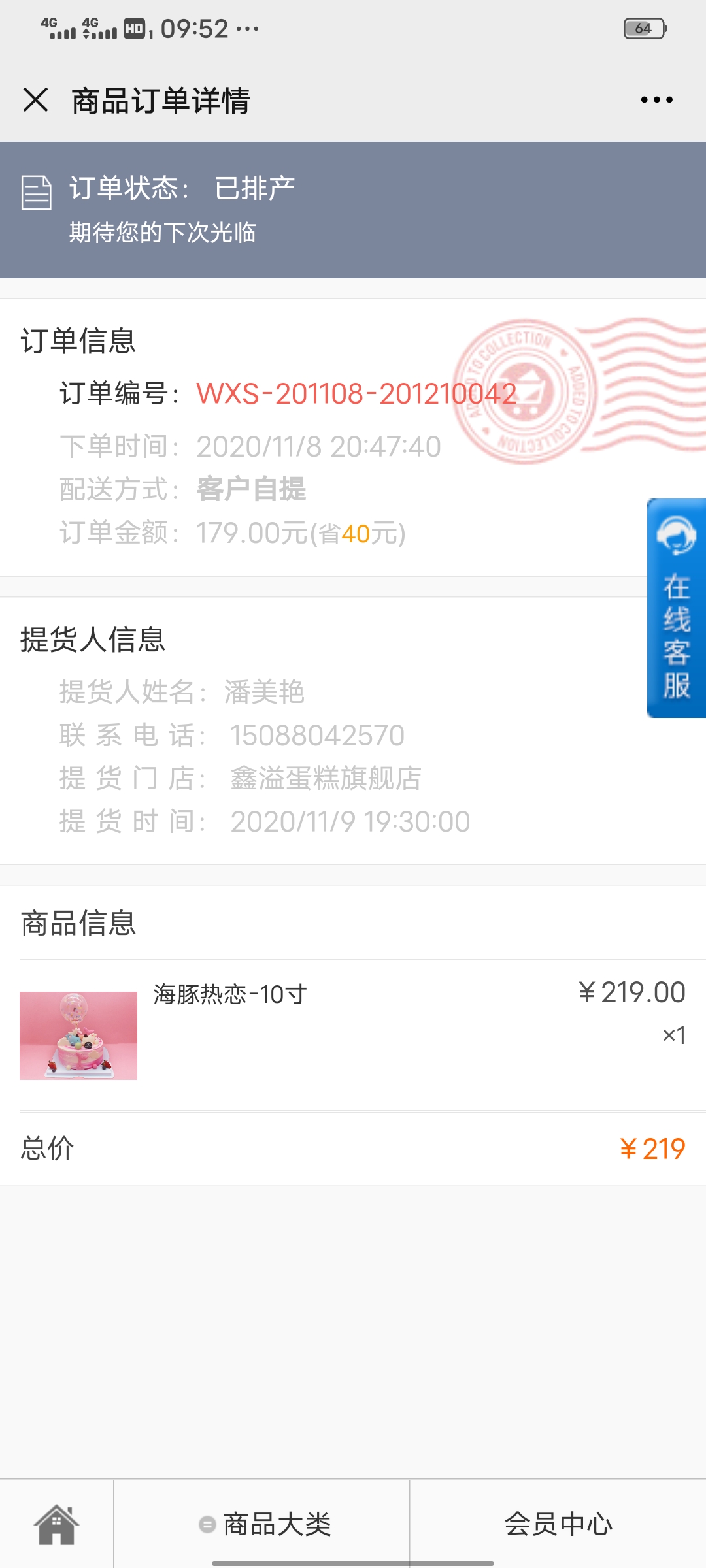
Task: Open the three-dot overflow menu
Action: (x=656, y=100)
